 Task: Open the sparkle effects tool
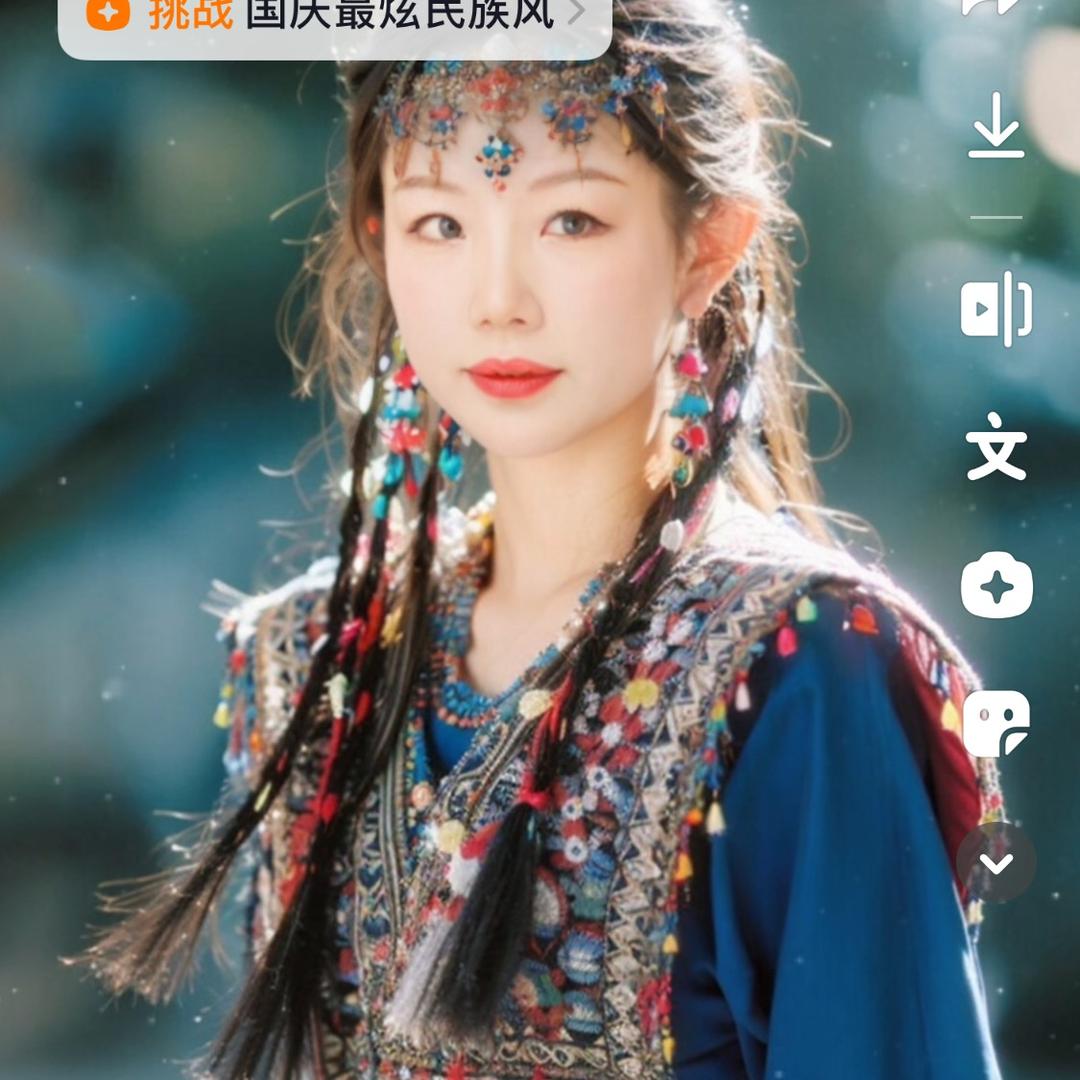(996, 585)
